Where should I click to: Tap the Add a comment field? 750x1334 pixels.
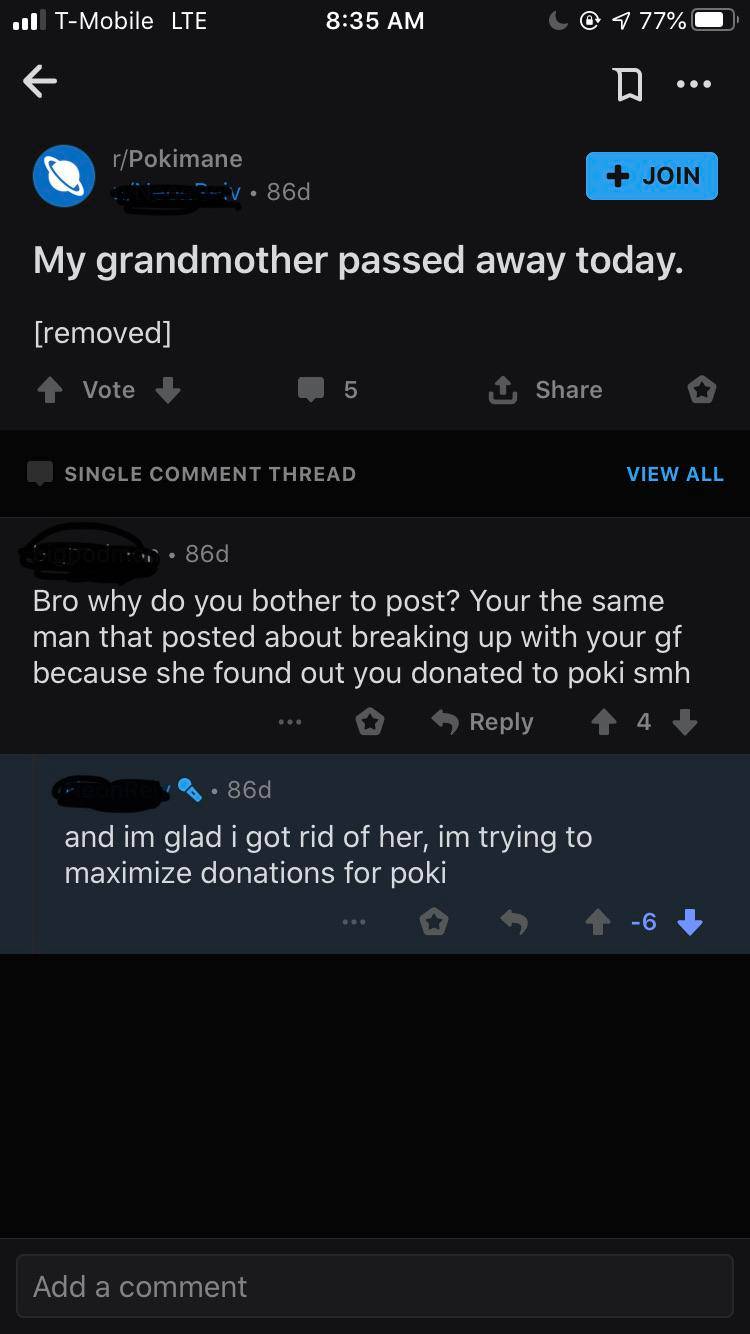[x=374, y=1286]
